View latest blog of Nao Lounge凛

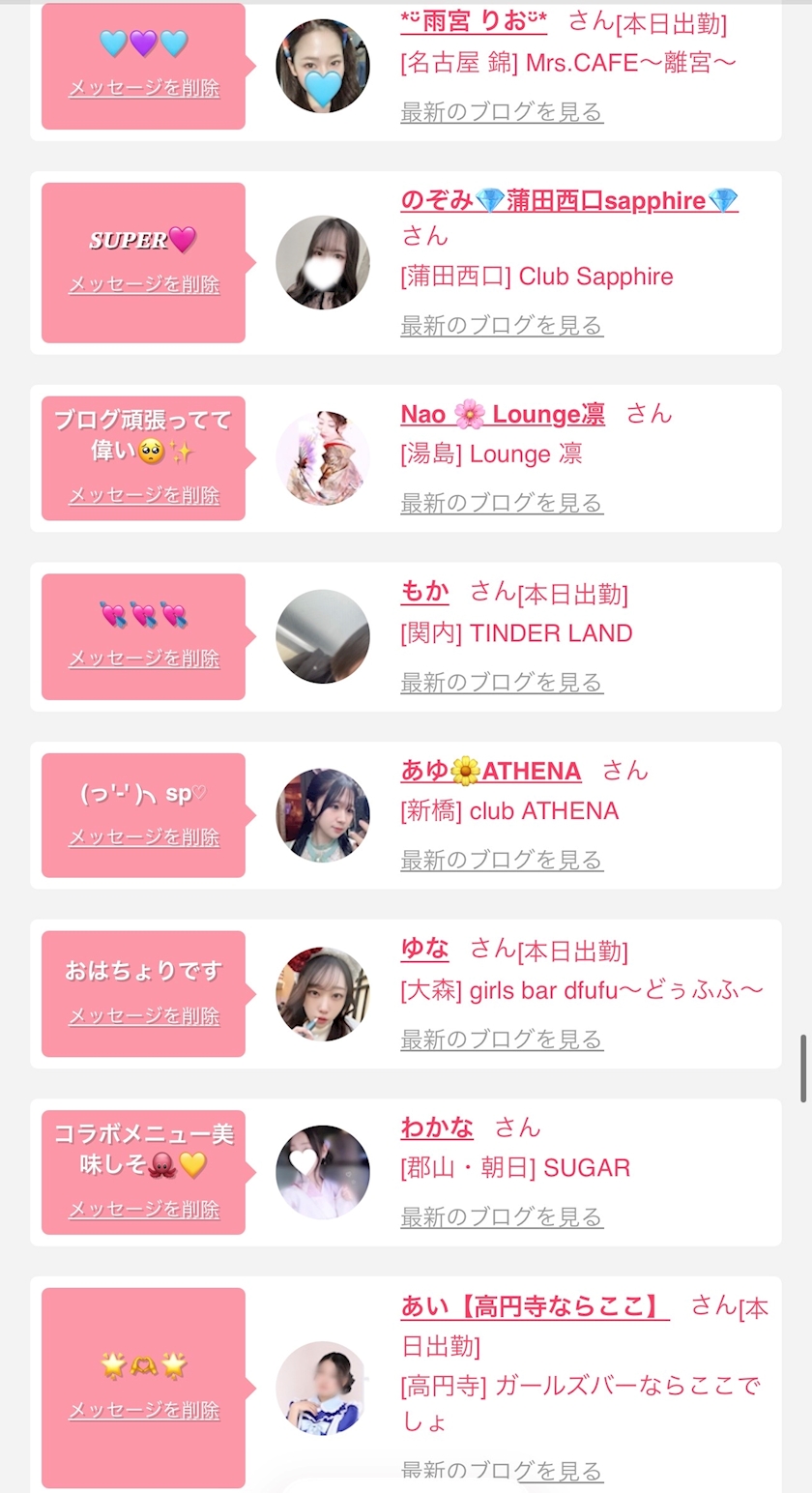point(502,503)
